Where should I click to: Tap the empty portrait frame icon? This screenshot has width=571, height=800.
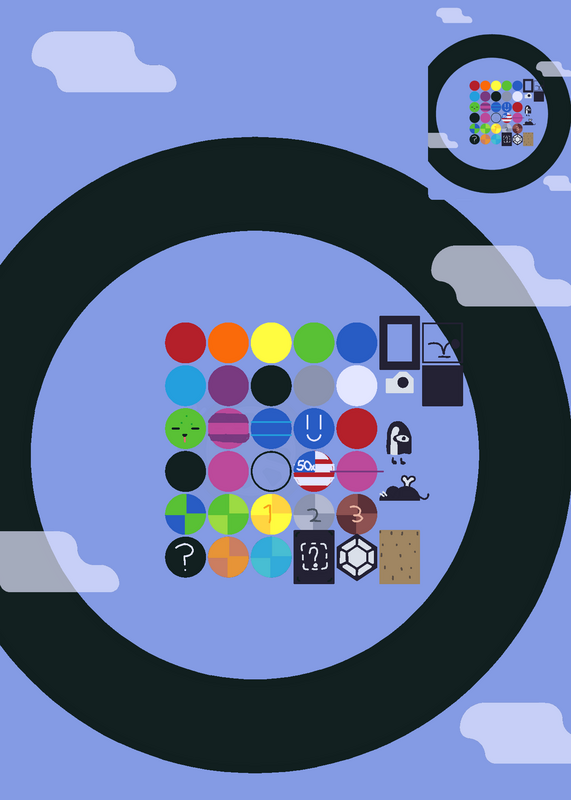400,343
